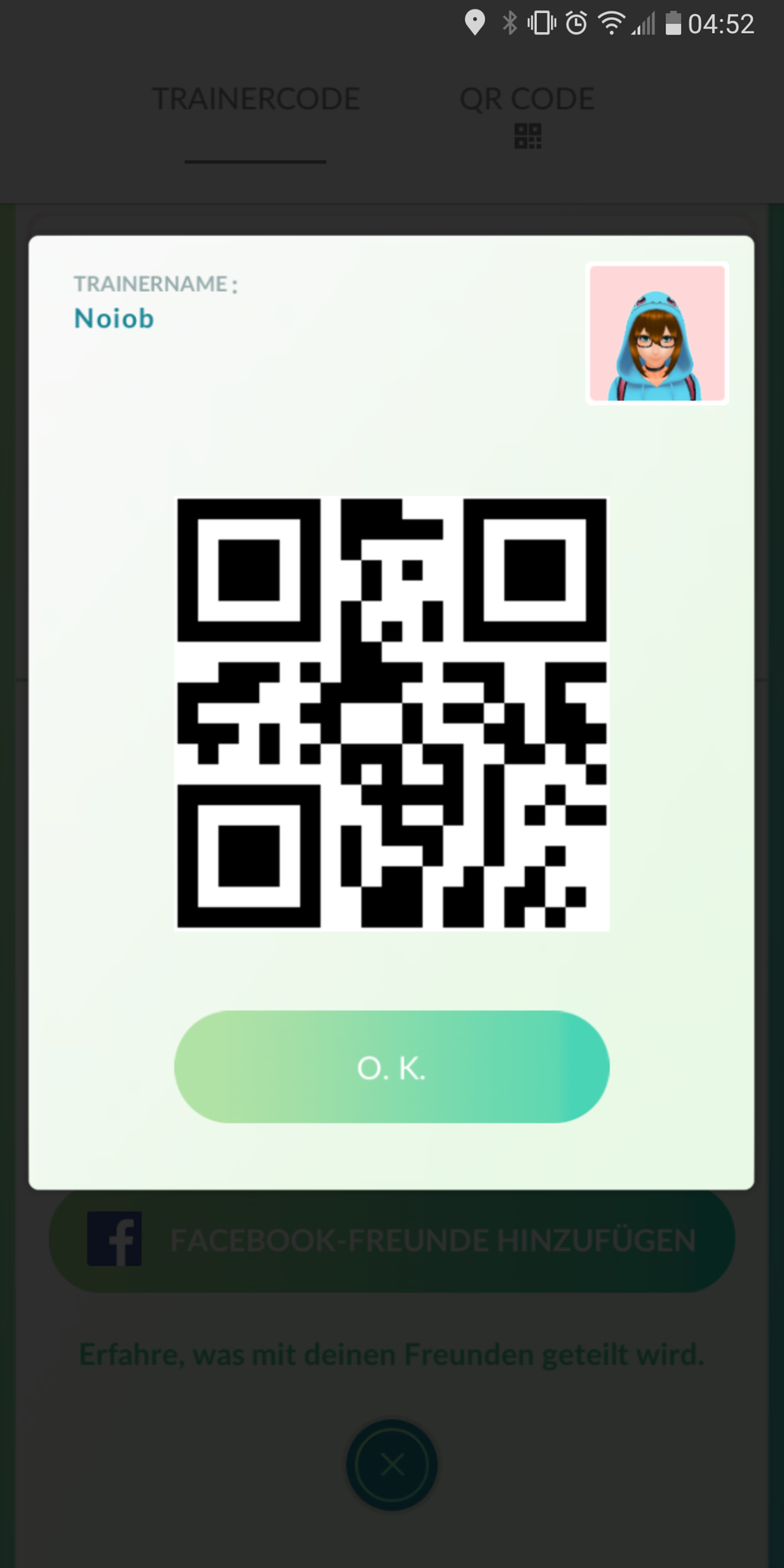Switch to the TRAINERCODE tab
The width and height of the screenshot is (784, 1568).
coord(256,100)
